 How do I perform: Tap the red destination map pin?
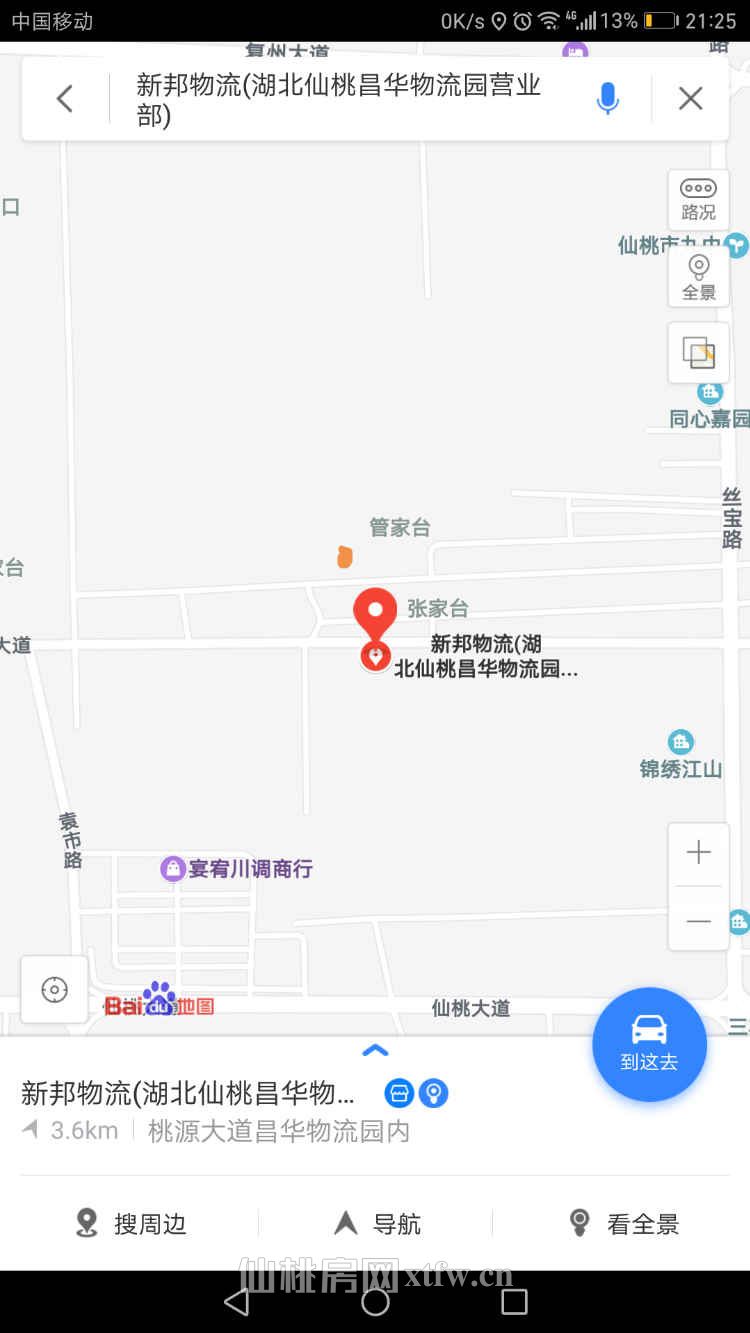pyautogui.click(x=375, y=612)
